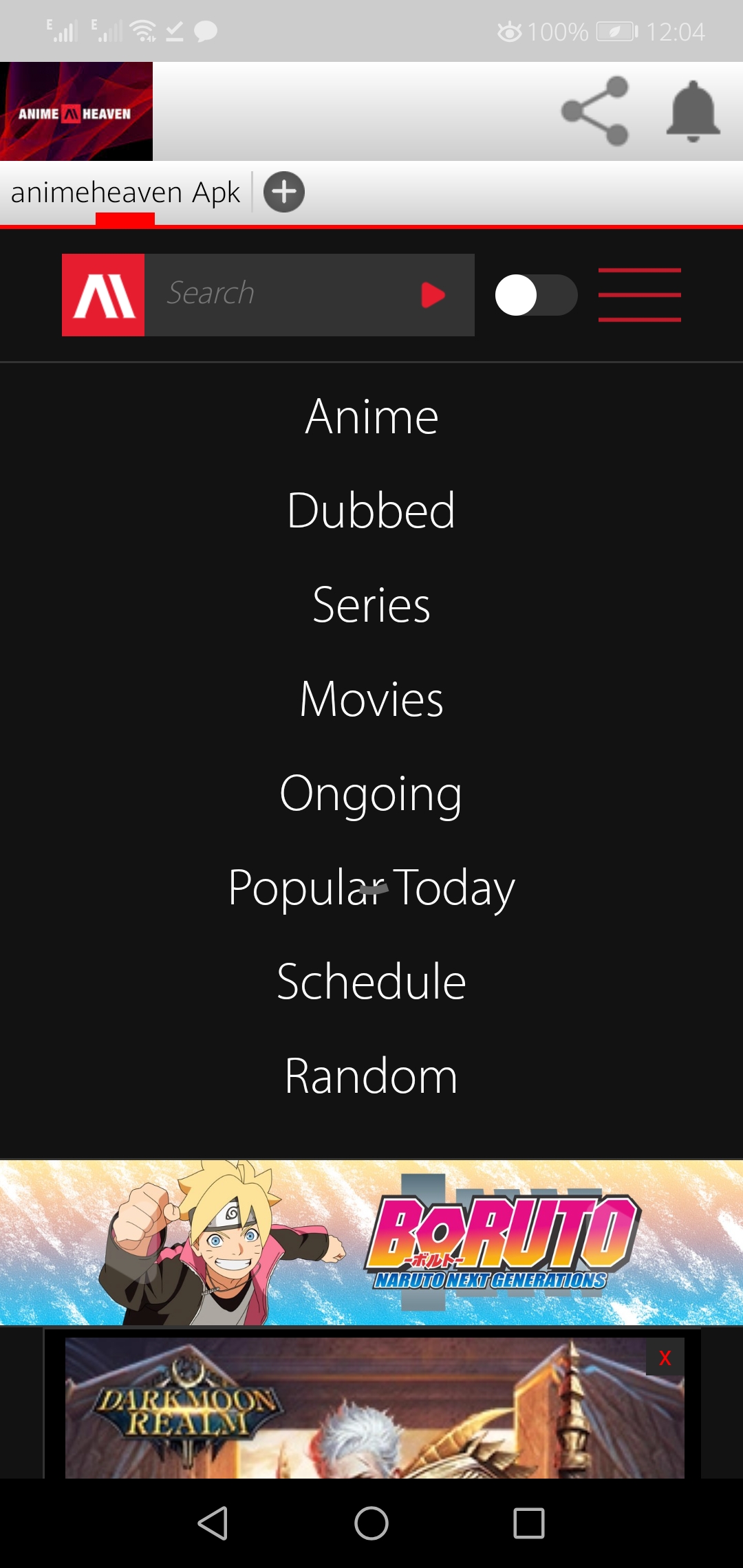Pick a Random anime
The image size is (743, 1568).
[371, 1076]
